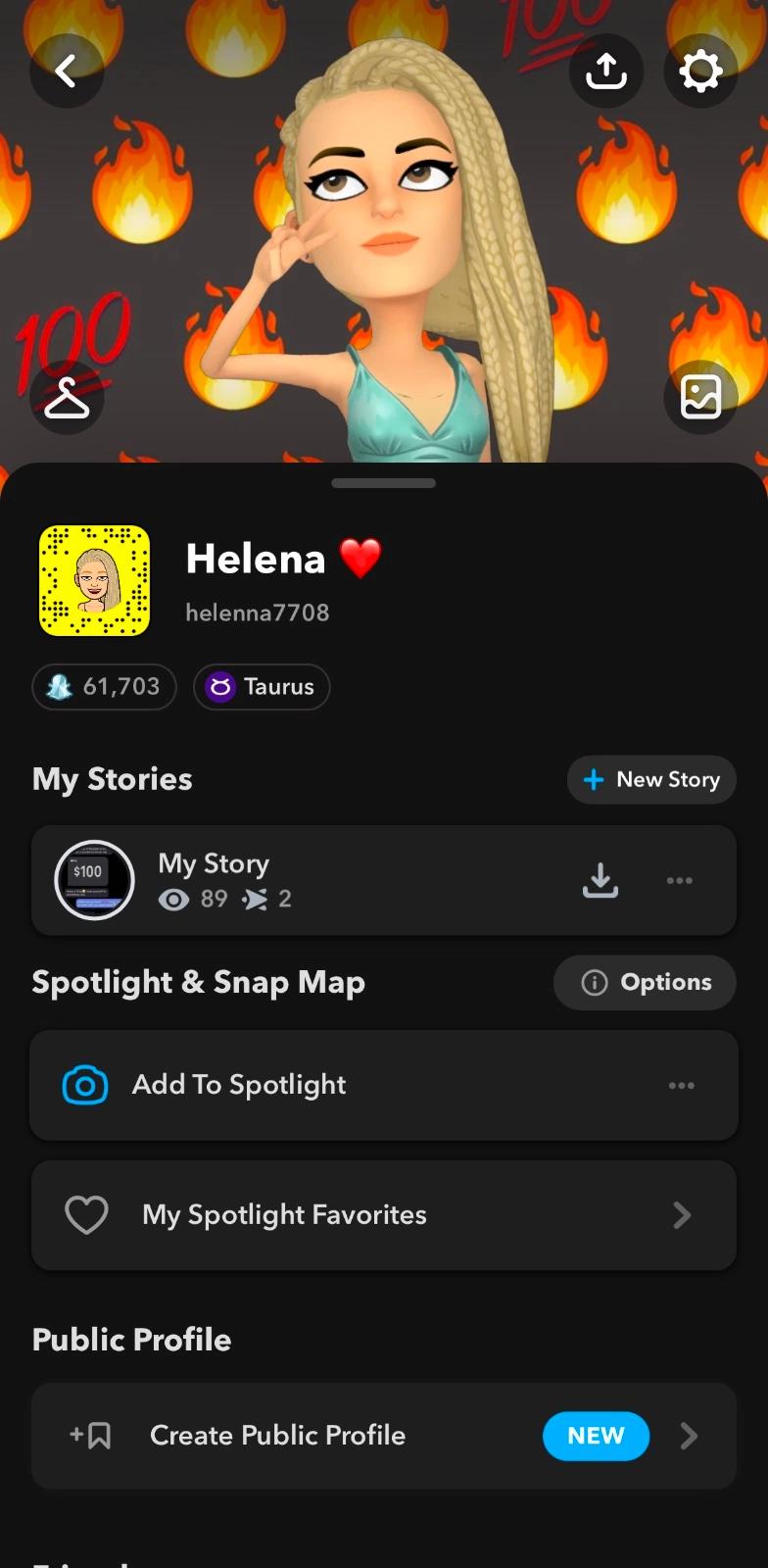Open settings gear icon
The image size is (768, 1568).
click(700, 71)
